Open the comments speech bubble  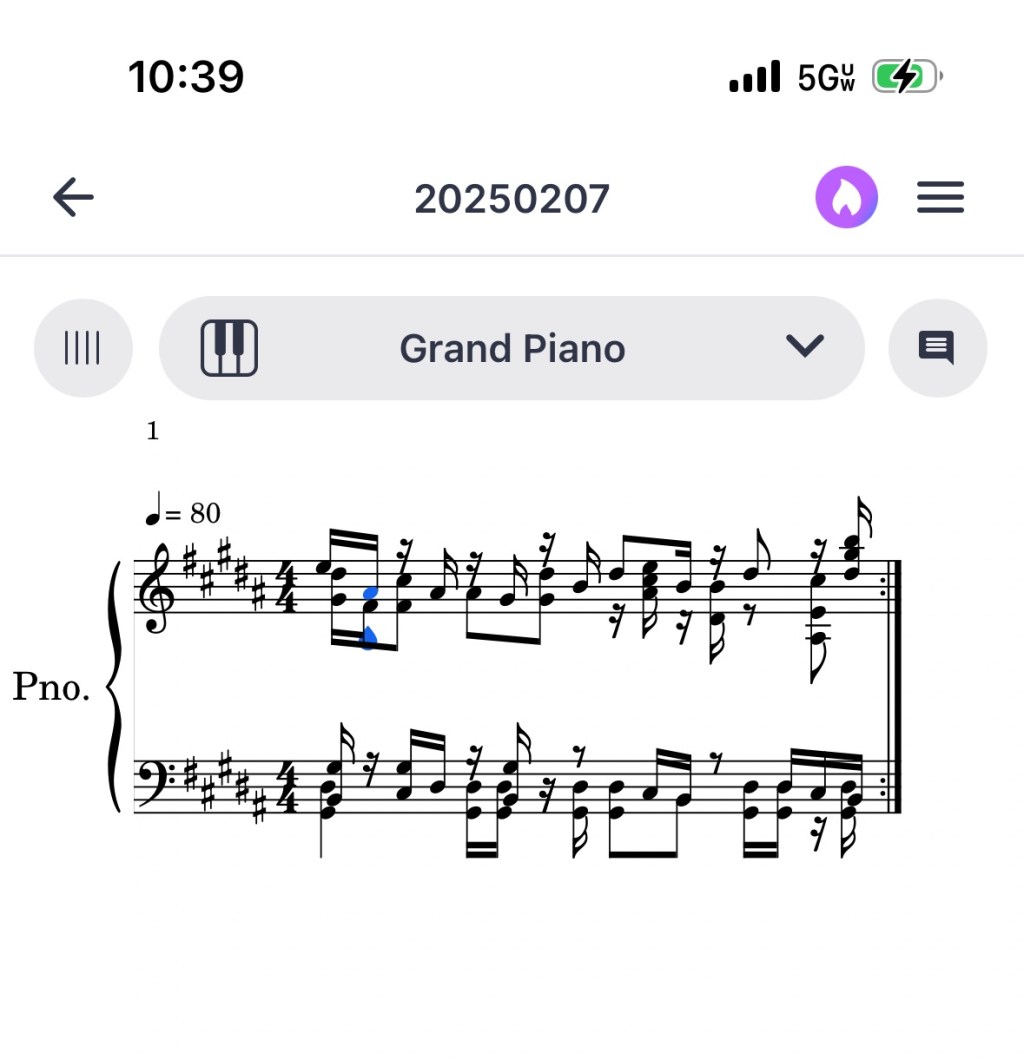(936, 348)
